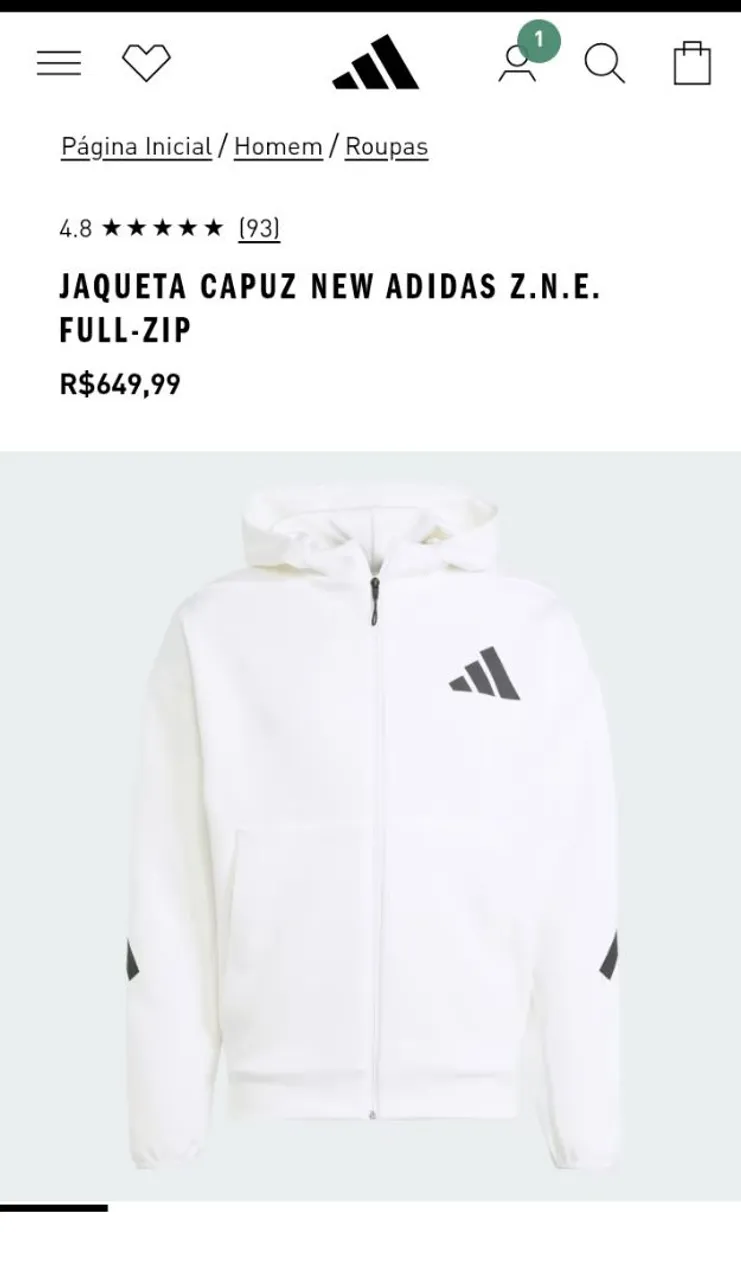The width and height of the screenshot is (741, 1280).
Task: Open the Roupas breadcrumb link
Action: pyautogui.click(x=386, y=147)
